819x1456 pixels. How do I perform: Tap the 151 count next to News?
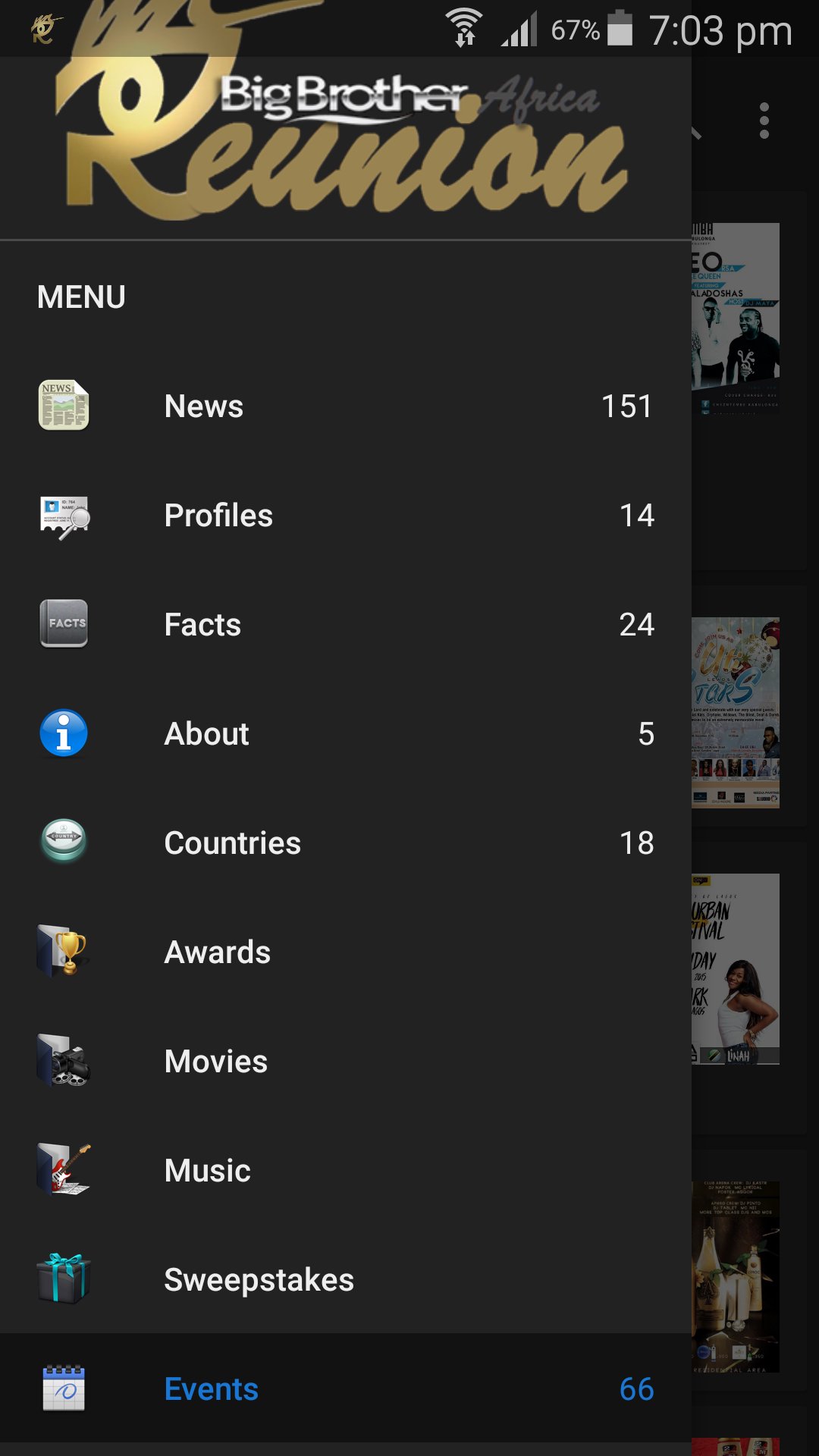click(x=626, y=406)
